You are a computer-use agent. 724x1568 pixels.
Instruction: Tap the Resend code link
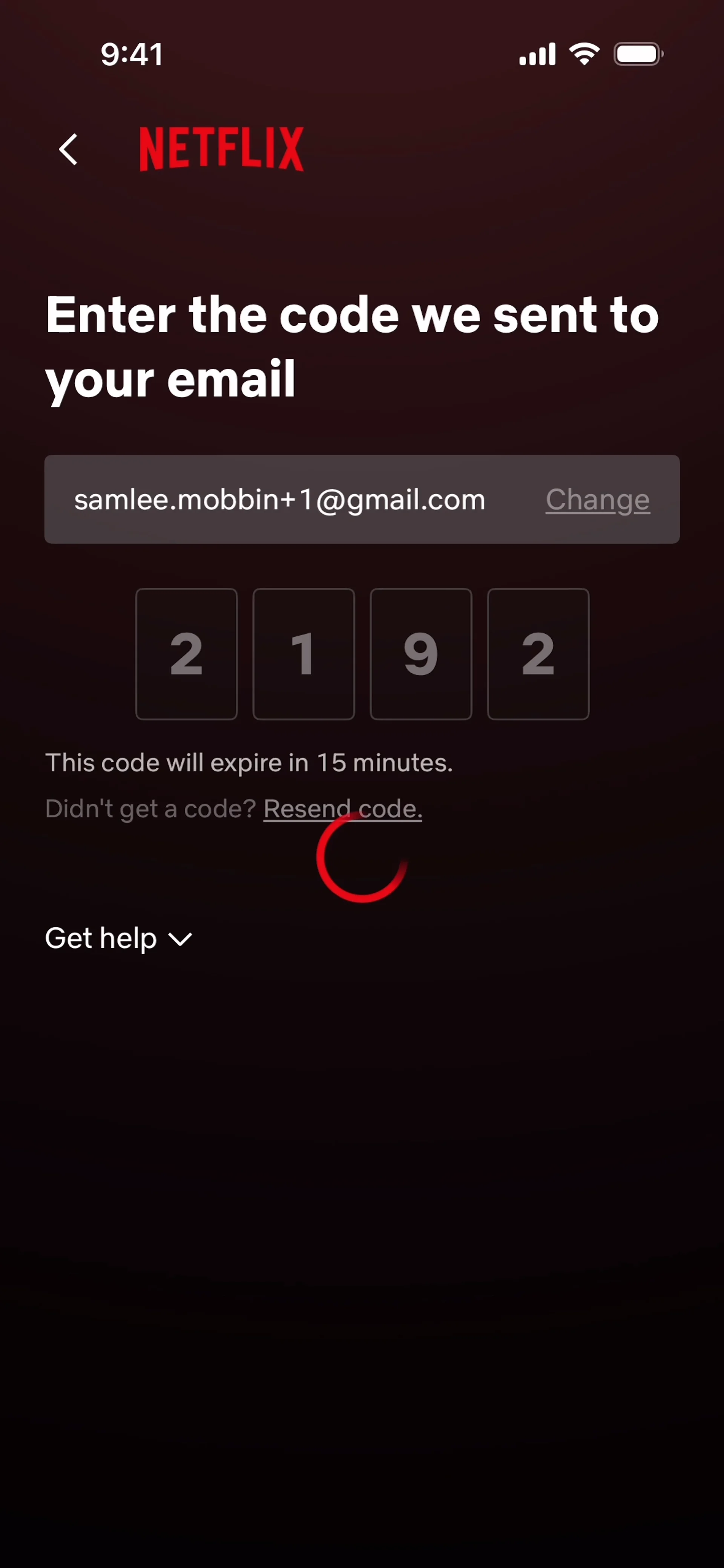(342, 808)
